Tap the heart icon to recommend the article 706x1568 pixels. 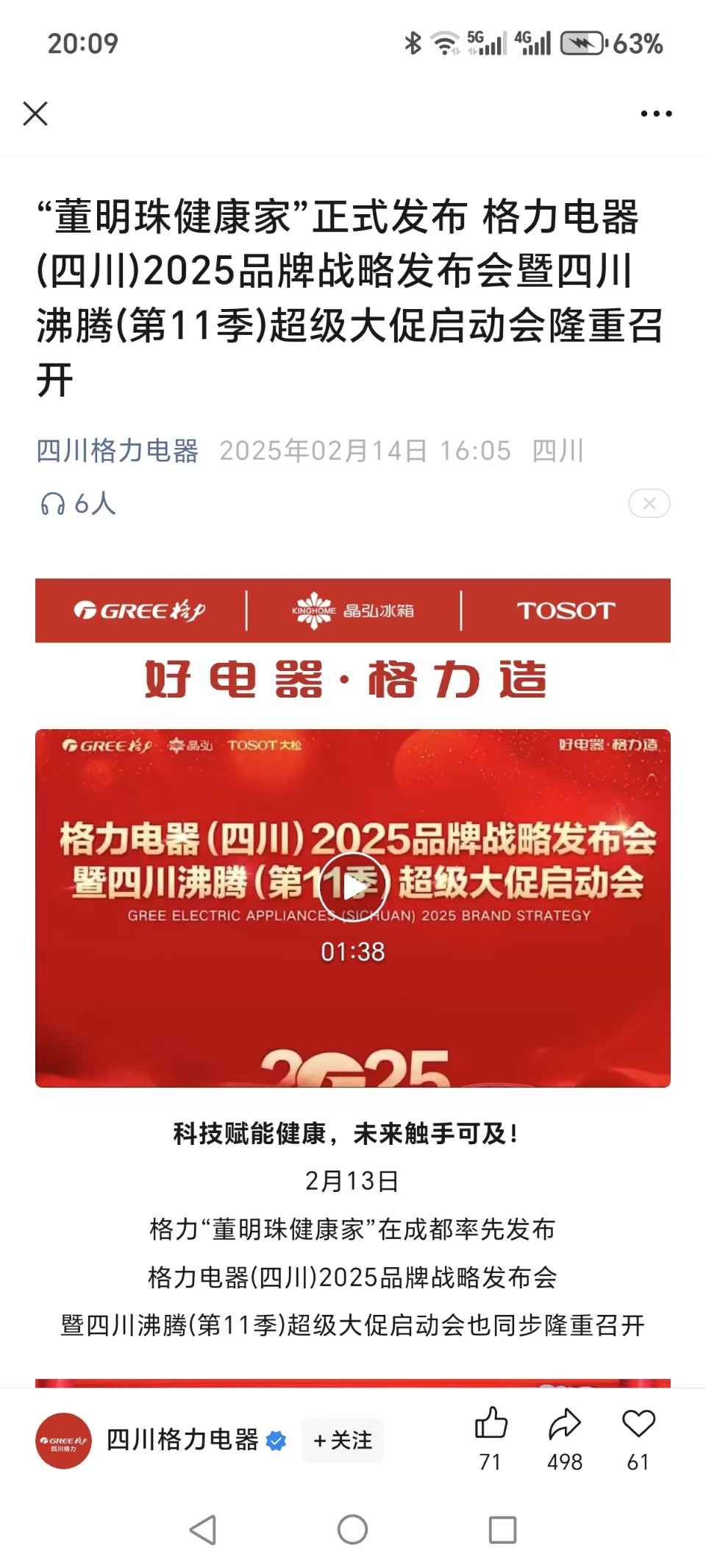coord(638,1425)
